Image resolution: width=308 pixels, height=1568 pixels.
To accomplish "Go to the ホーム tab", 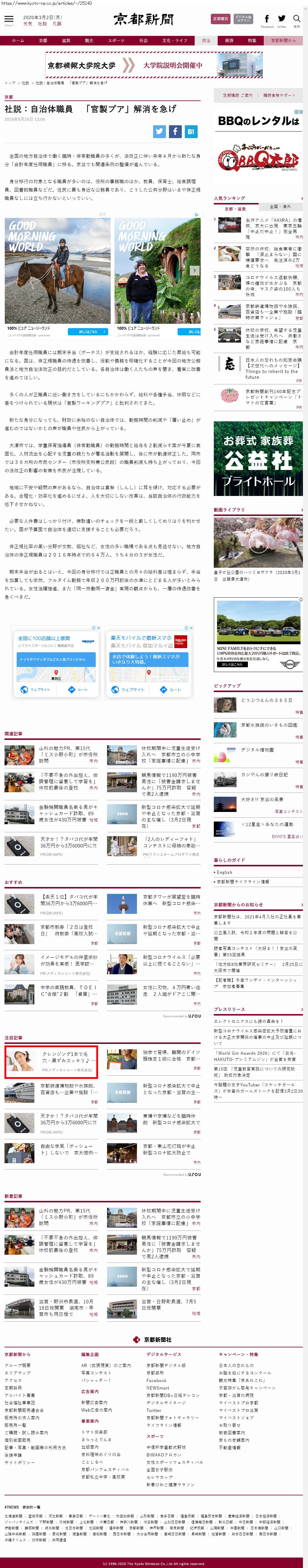I will point(18,41).
